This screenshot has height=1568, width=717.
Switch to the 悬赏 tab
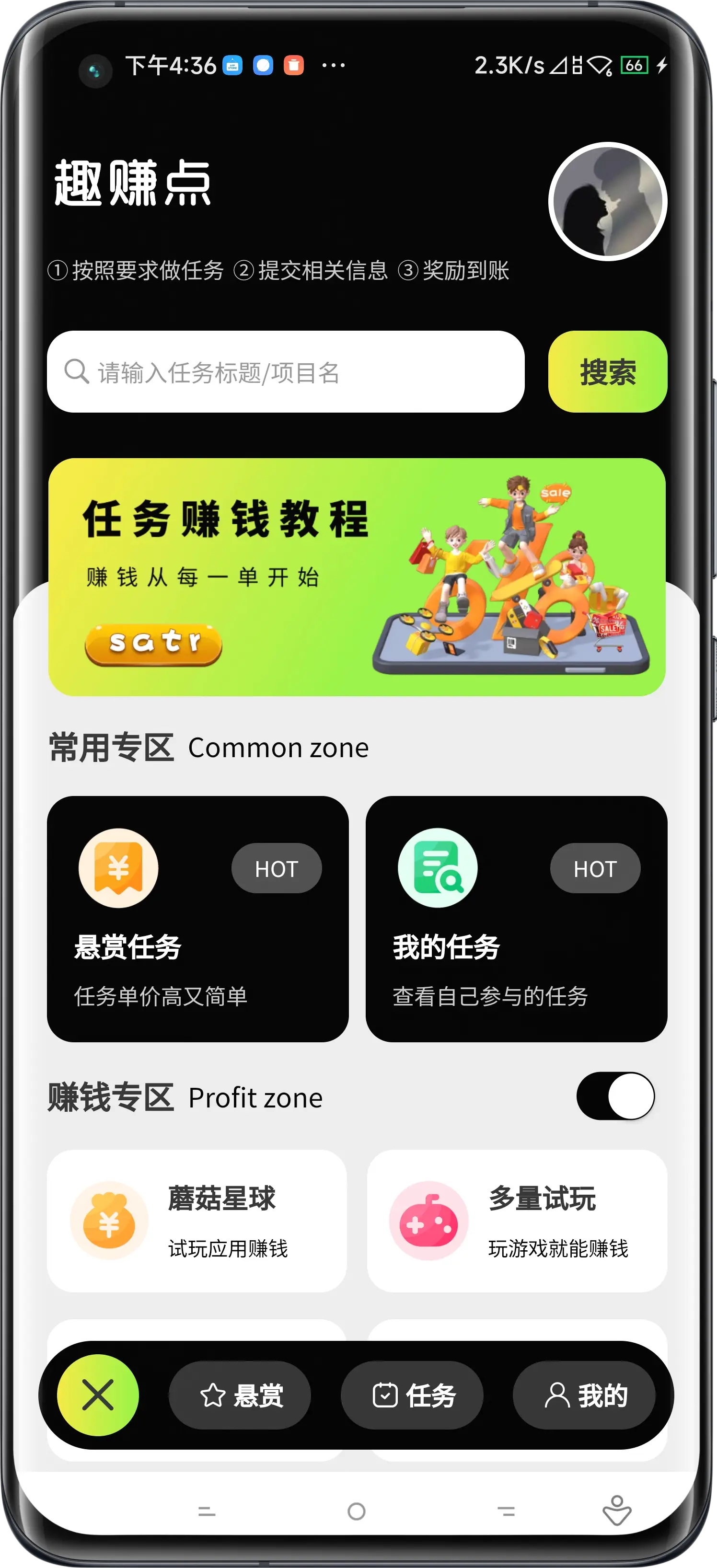coord(240,1395)
